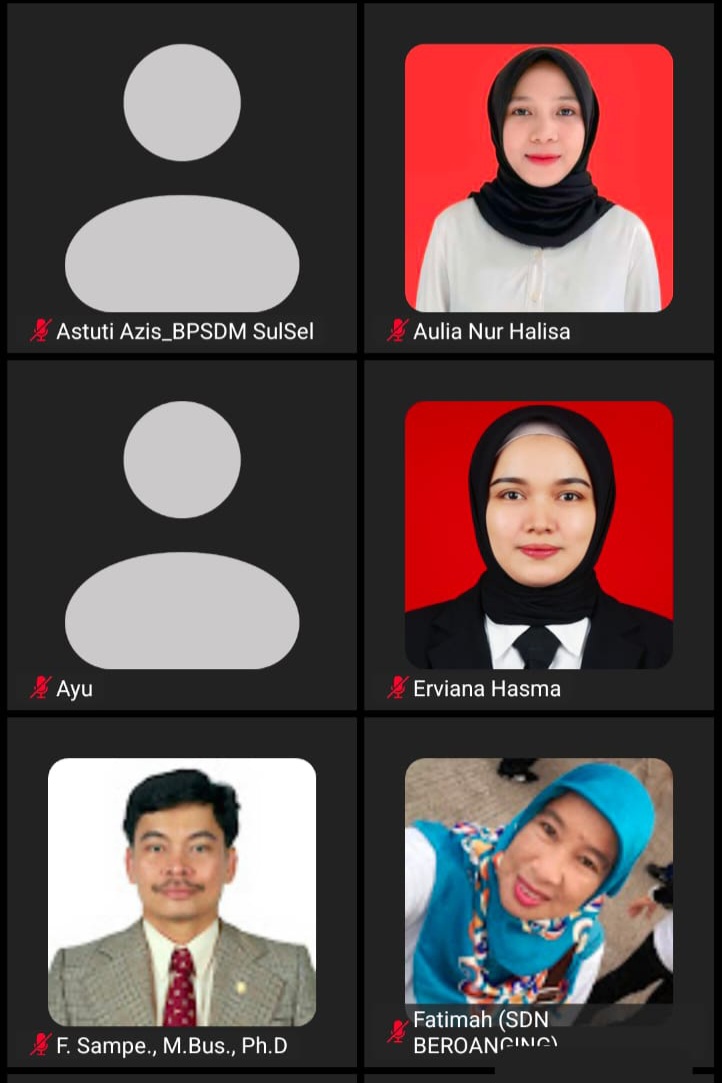Image resolution: width=722 pixels, height=1083 pixels.
Task: Open Aulia Nur Halisa's video tile
Action: coord(539,178)
